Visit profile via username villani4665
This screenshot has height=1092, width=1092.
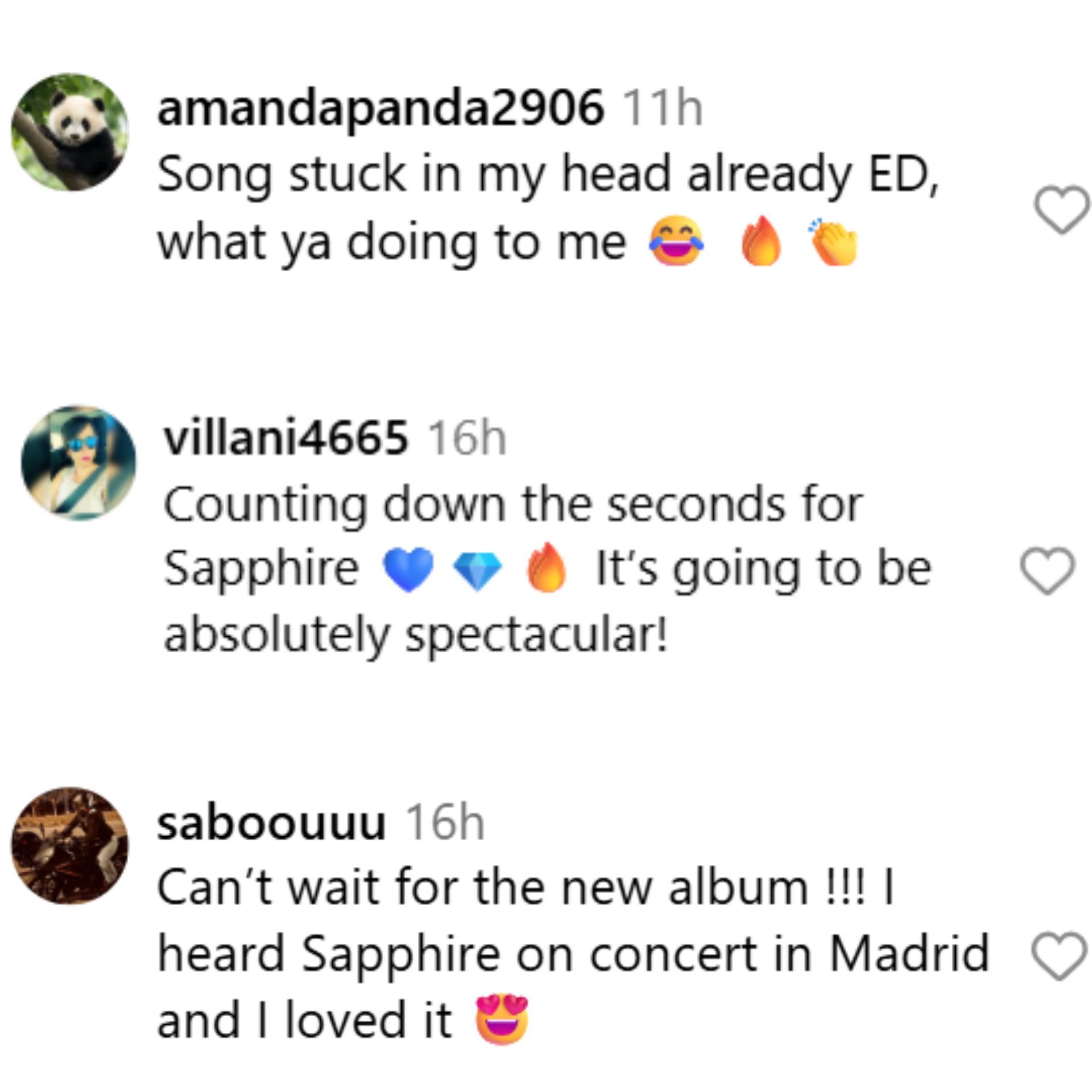[286, 438]
